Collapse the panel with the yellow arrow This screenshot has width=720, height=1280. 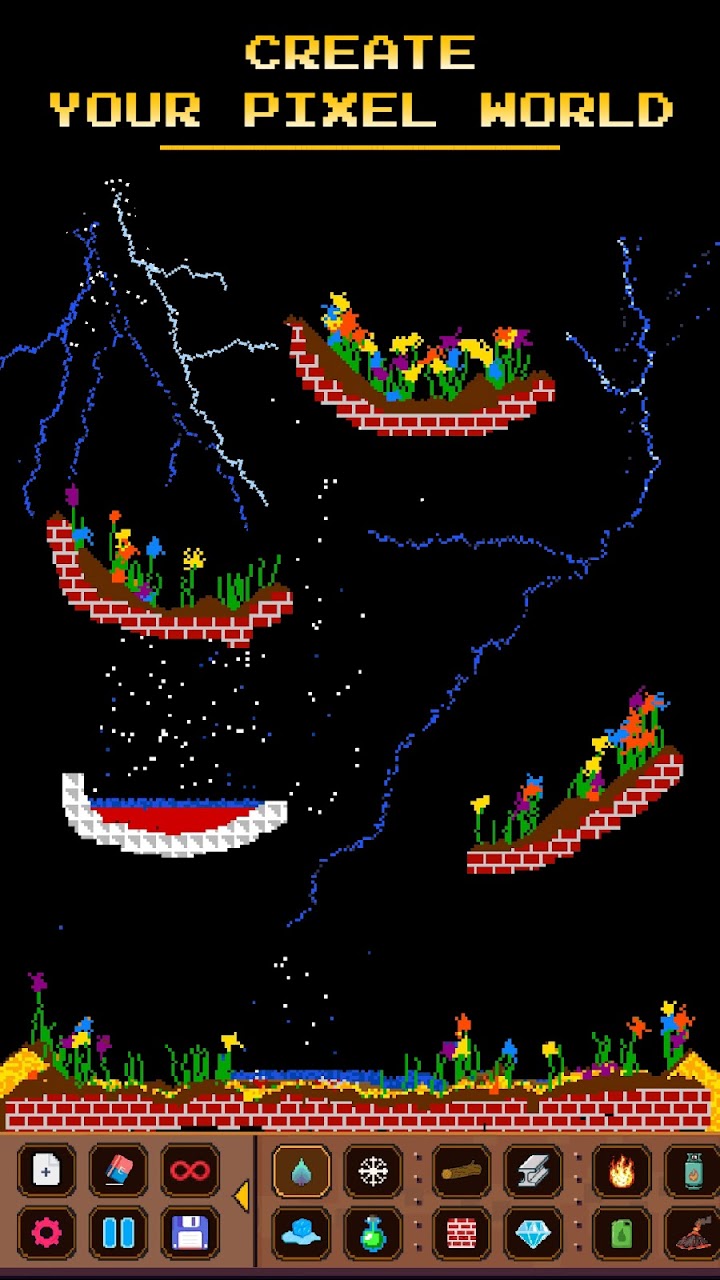[241, 1195]
